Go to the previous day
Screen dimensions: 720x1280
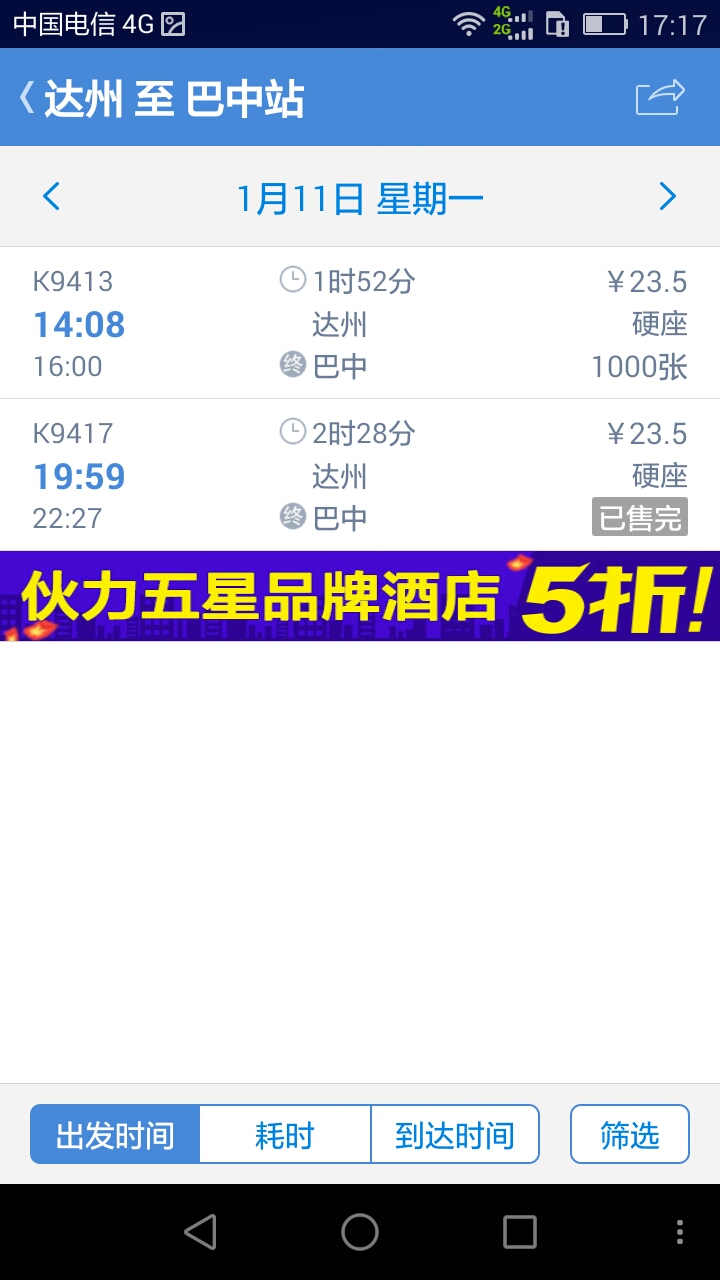coord(52,197)
